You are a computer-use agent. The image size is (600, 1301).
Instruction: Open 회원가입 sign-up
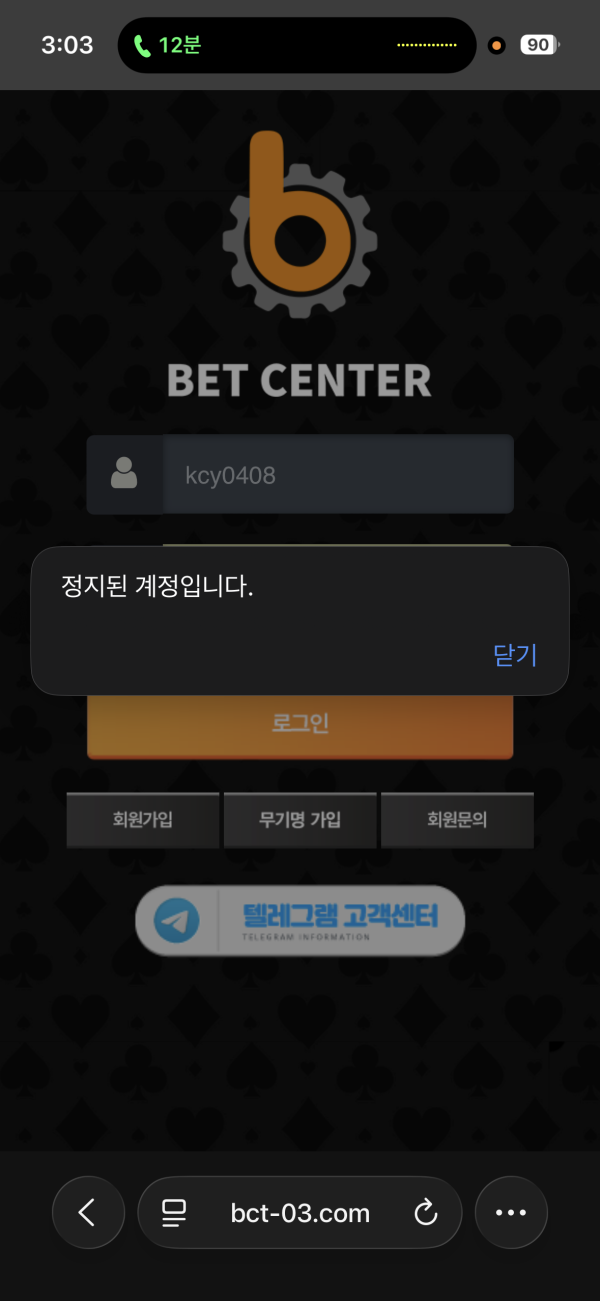pyautogui.click(x=143, y=820)
